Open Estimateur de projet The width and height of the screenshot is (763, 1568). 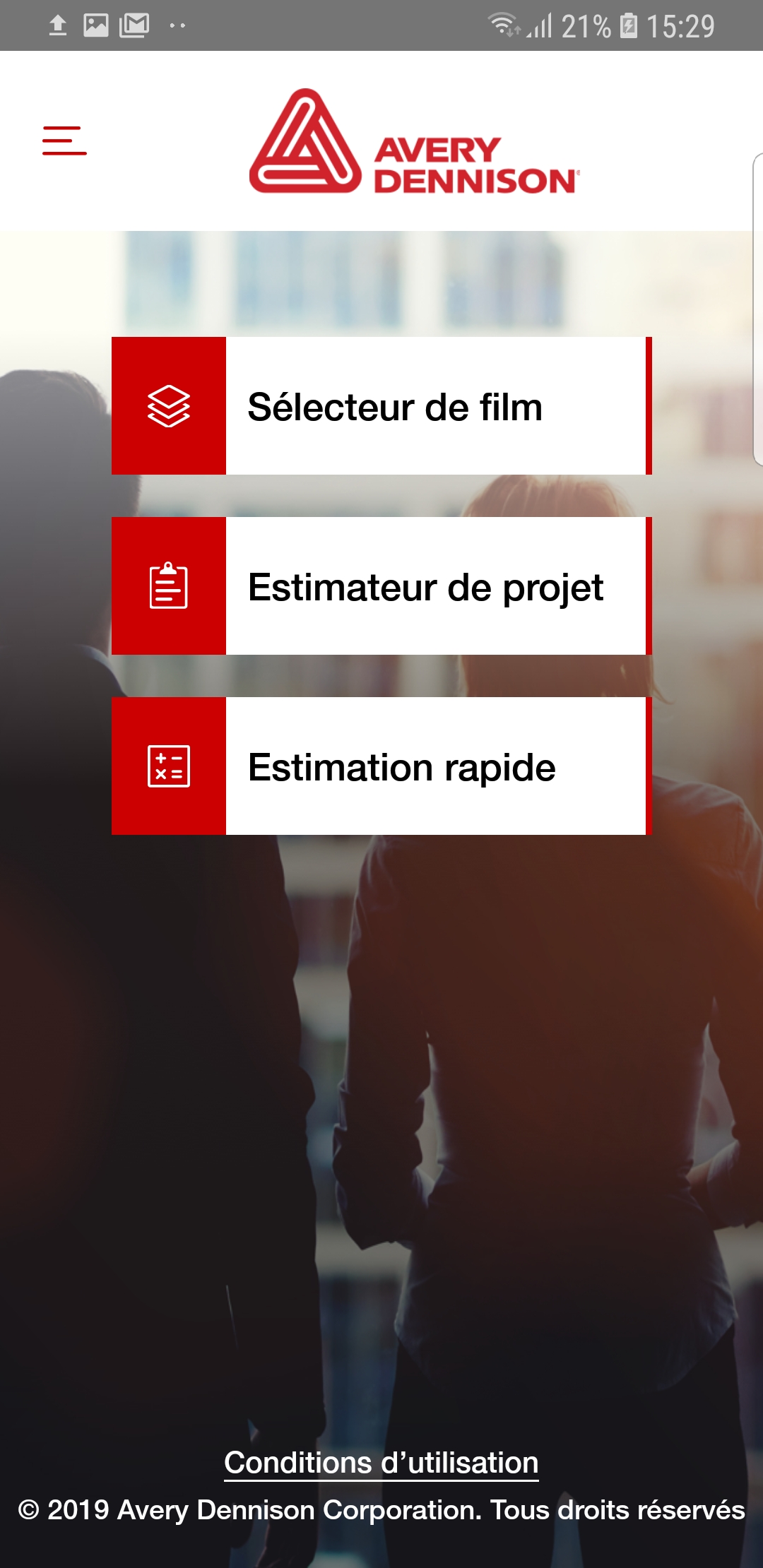point(381,586)
